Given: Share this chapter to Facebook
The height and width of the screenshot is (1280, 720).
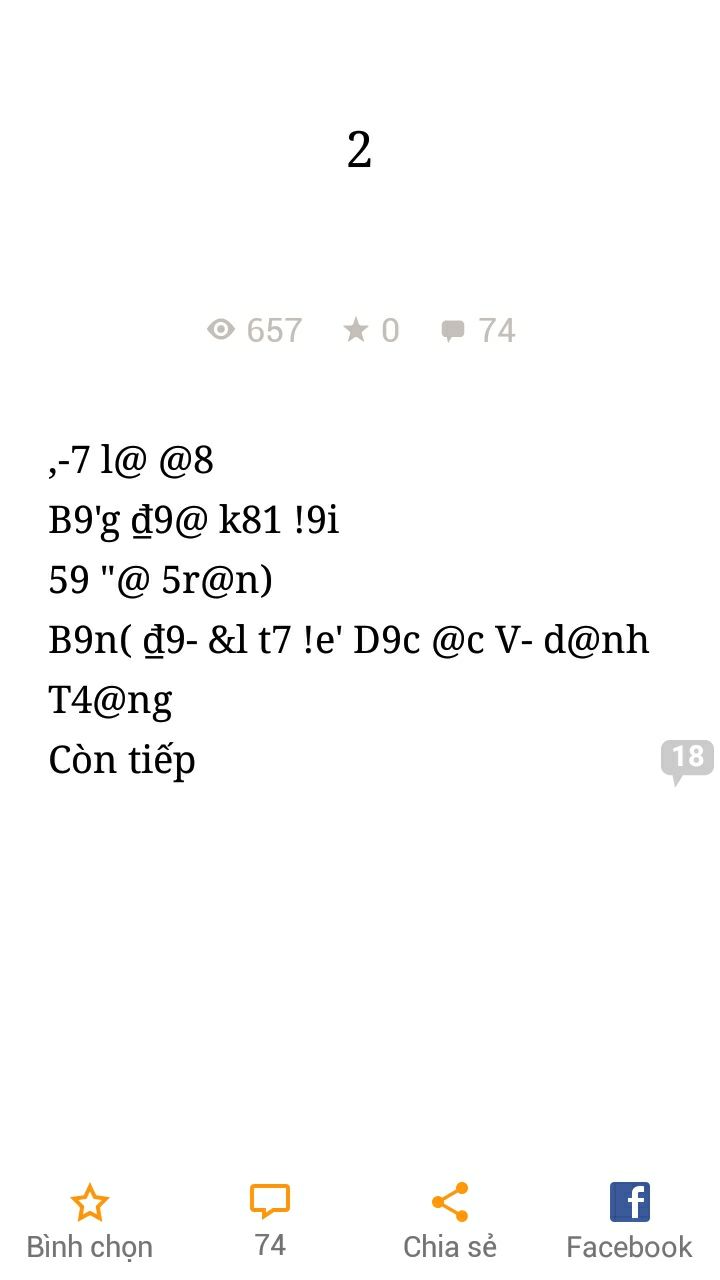Looking at the screenshot, I should [629, 1220].
